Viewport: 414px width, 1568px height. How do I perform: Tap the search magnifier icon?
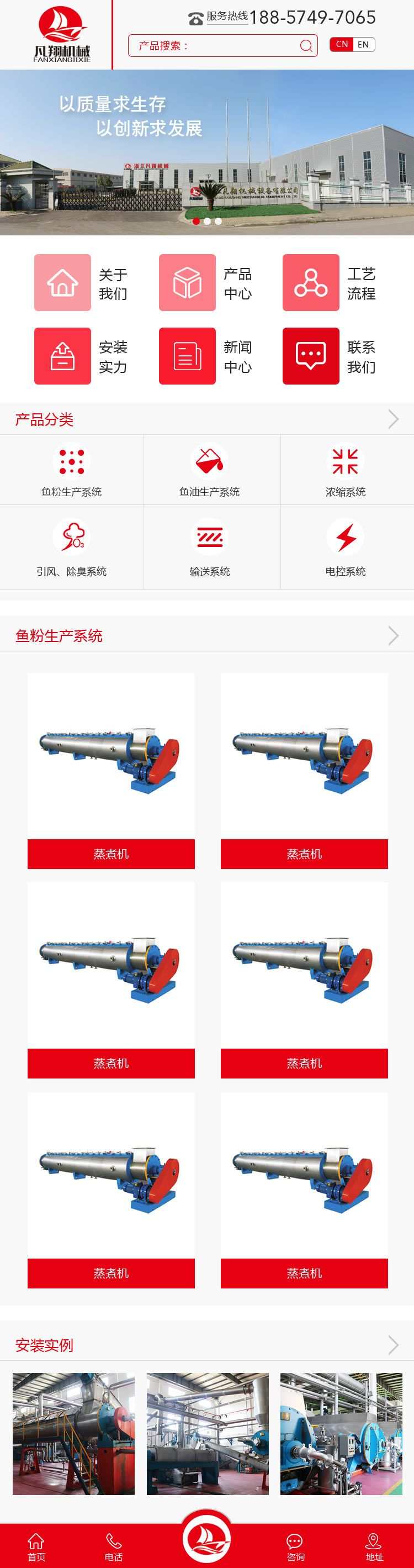click(306, 46)
